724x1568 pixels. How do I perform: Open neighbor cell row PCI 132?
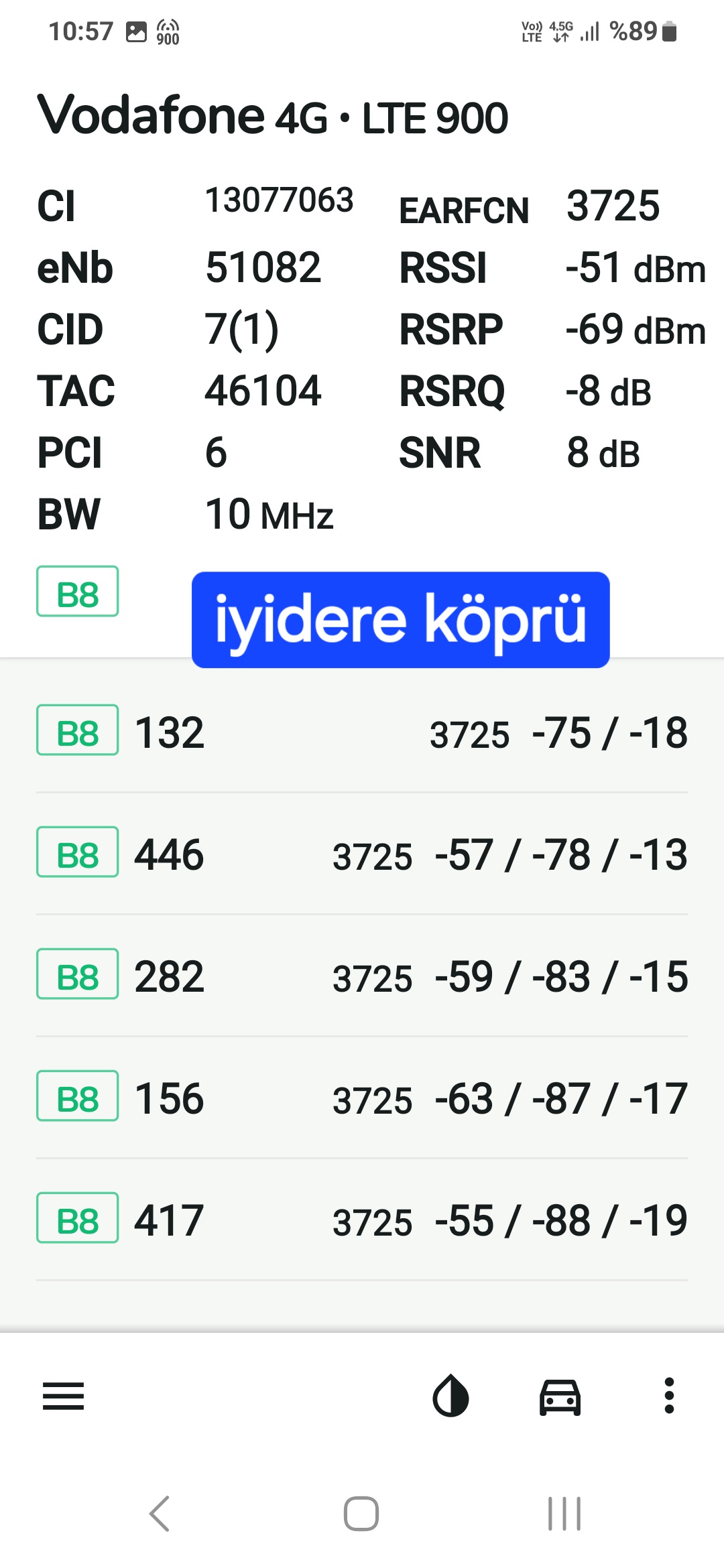pyautogui.click(x=362, y=732)
